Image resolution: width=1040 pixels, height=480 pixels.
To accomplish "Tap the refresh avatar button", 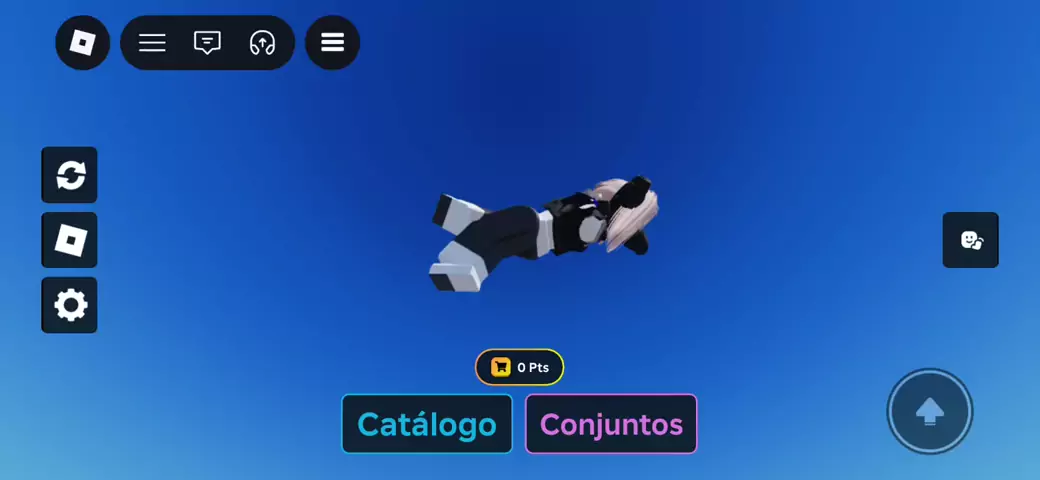I will point(70,175).
